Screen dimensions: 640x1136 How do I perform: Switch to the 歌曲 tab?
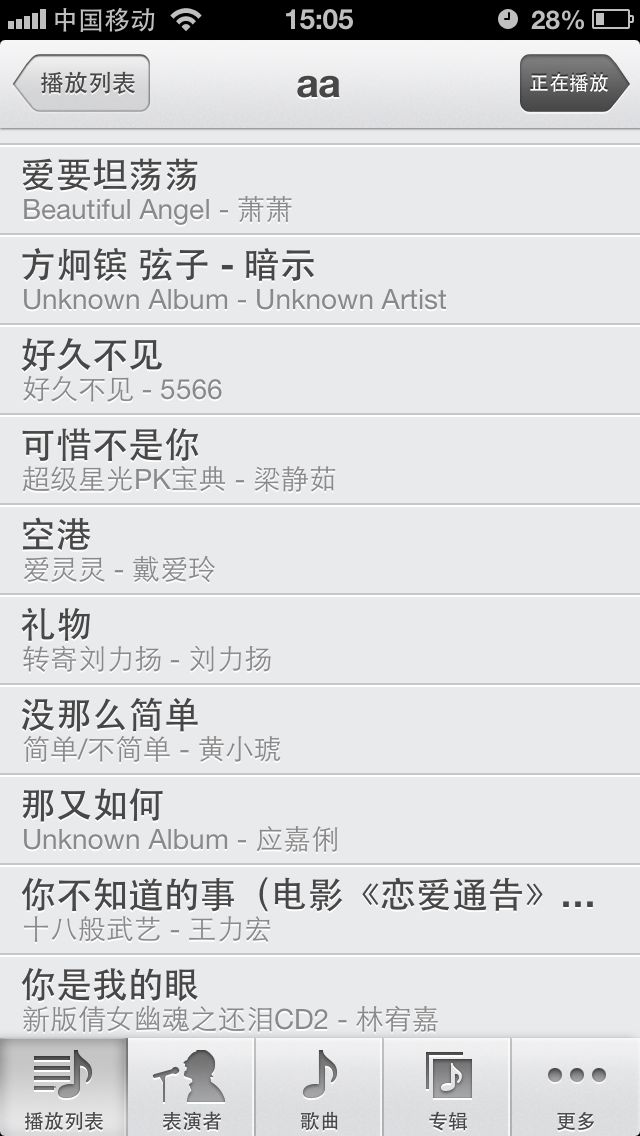click(320, 1087)
